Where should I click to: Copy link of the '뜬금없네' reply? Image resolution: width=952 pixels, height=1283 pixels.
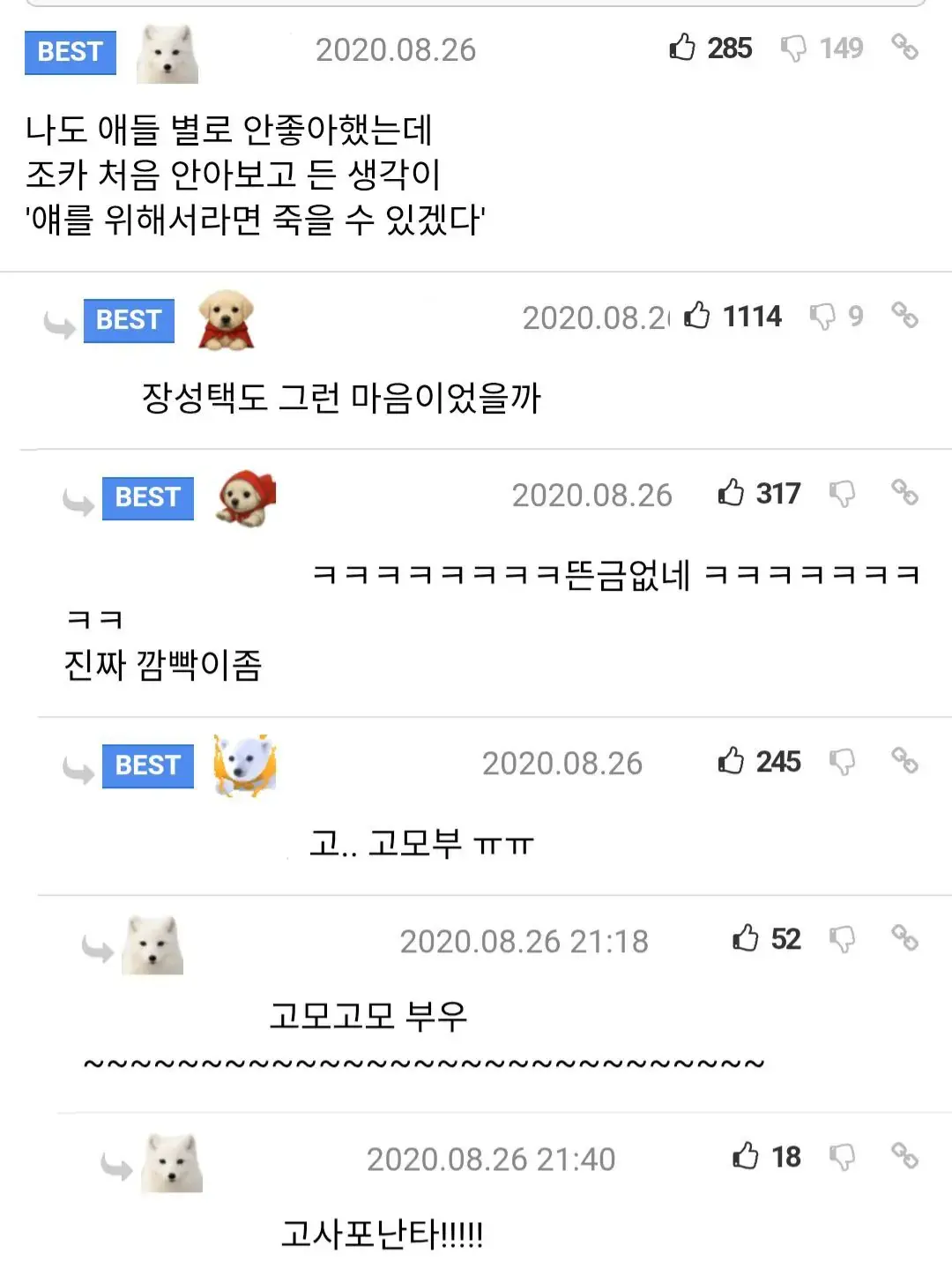(904, 493)
